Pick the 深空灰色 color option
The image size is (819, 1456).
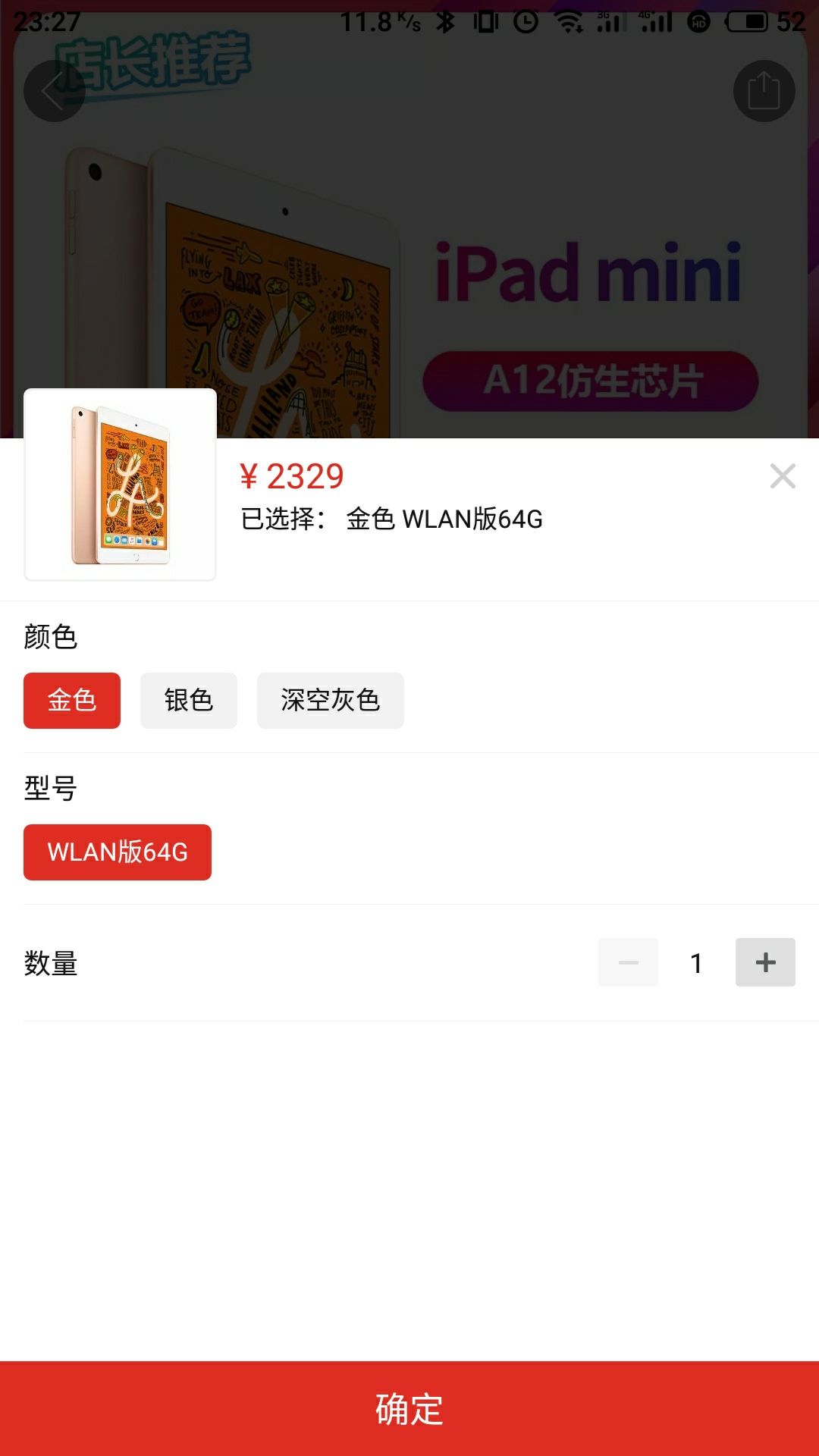[330, 700]
